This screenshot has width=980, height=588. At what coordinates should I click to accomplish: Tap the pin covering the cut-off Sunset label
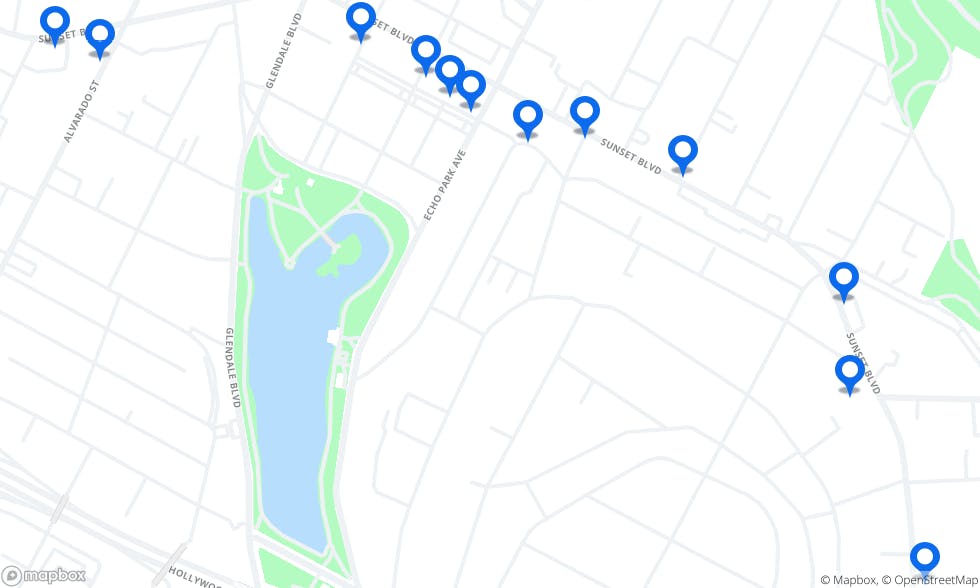[361, 19]
